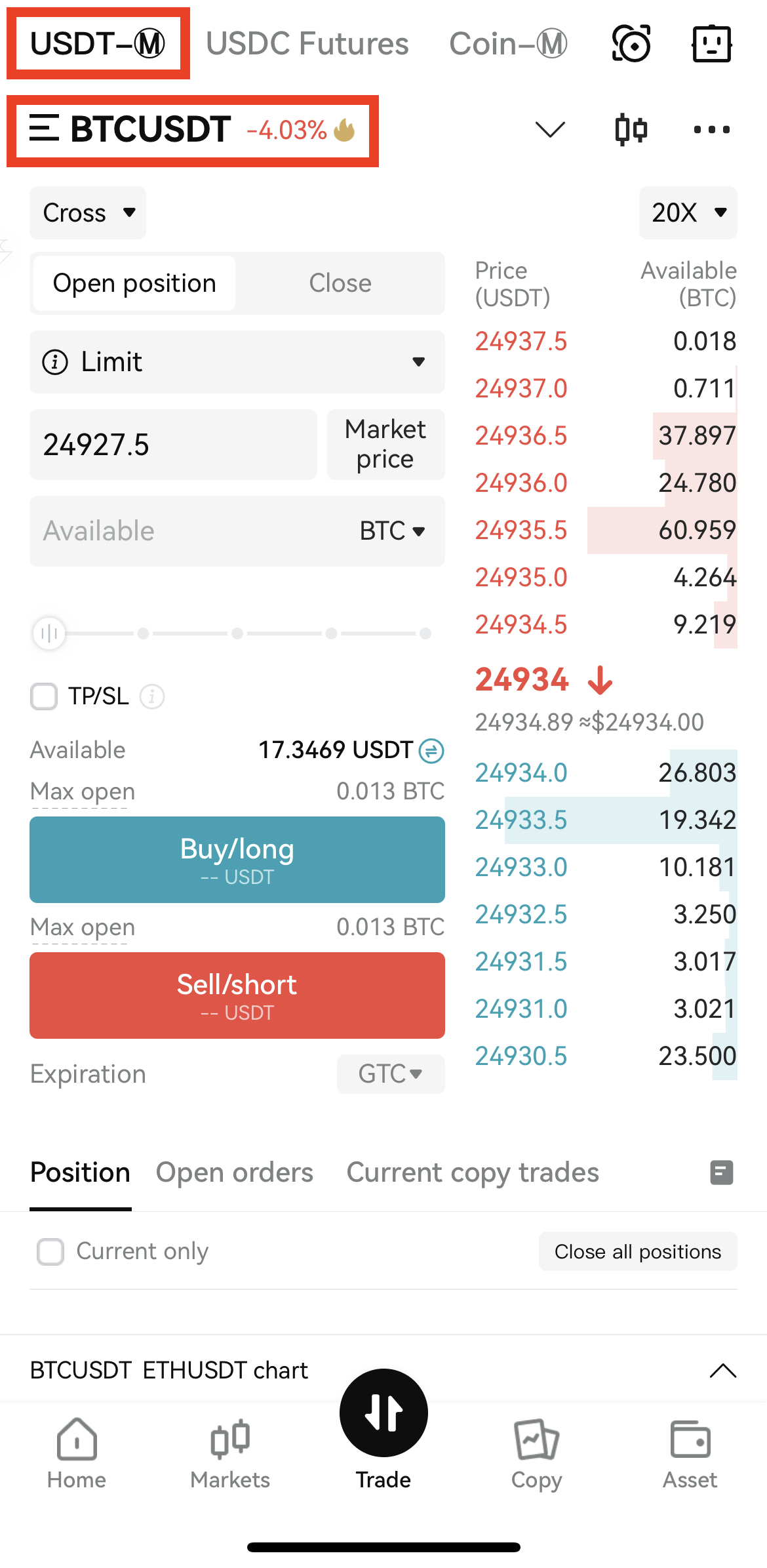Change Cross margin mode

[x=88, y=213]
